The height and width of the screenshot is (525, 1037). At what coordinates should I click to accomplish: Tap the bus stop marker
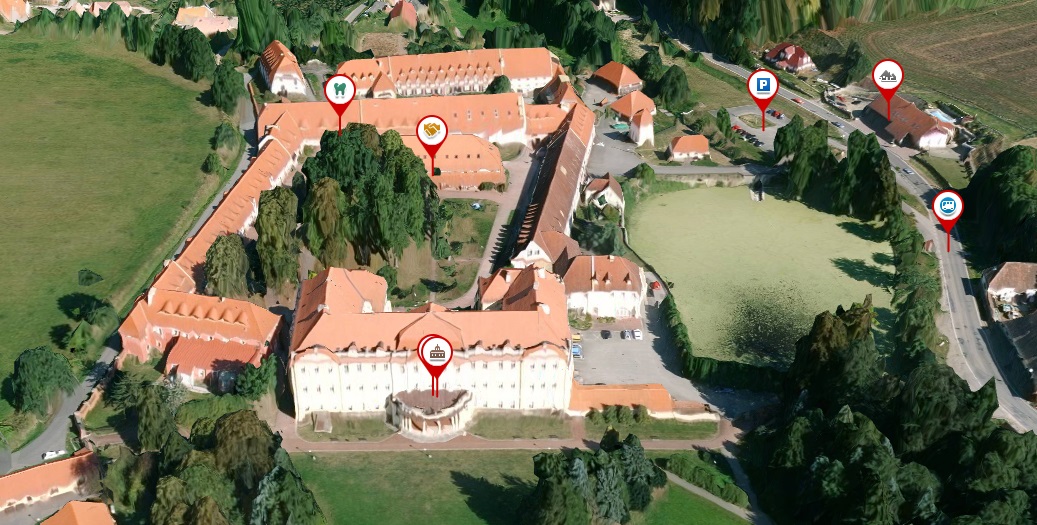tap(948, 207)
